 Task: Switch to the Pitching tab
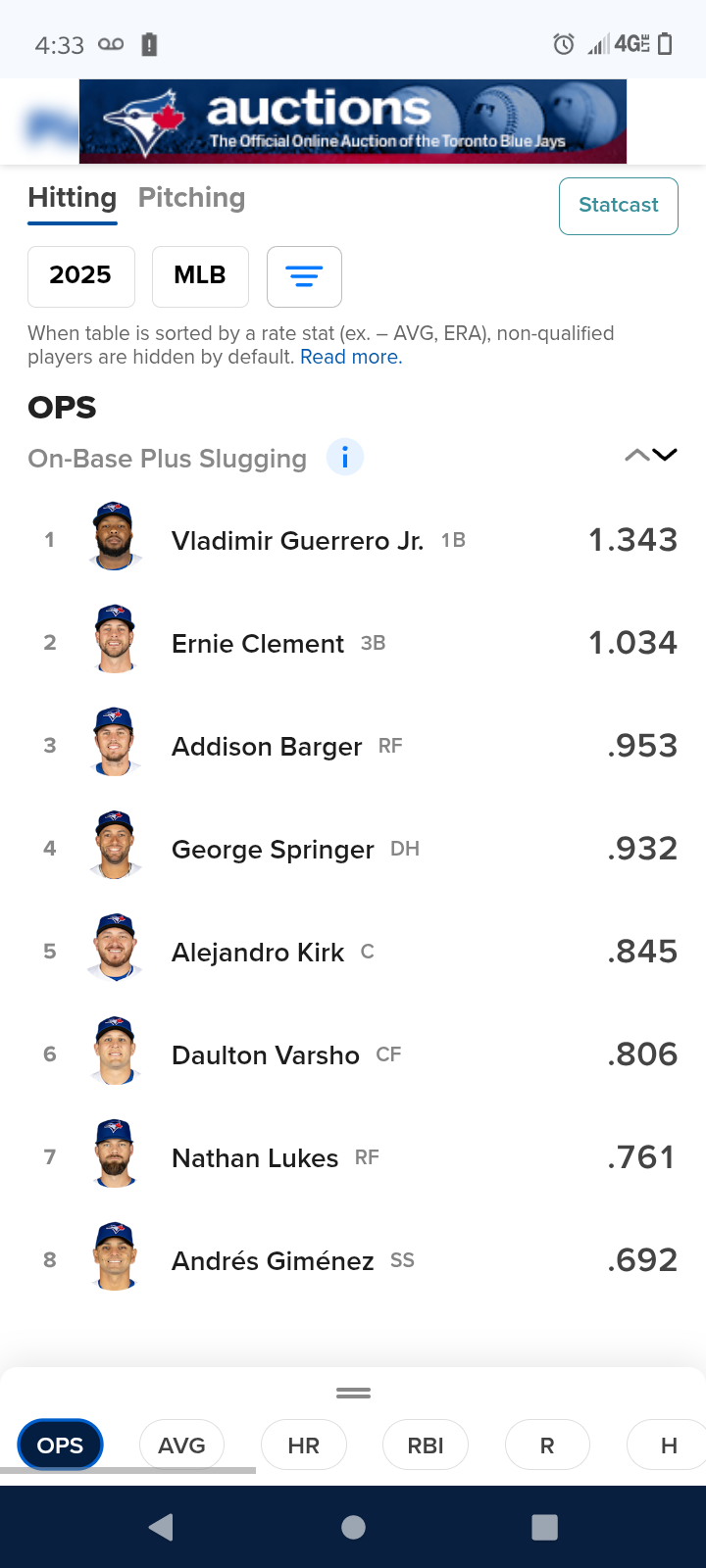pyautogui.click(x=191, y=198)
